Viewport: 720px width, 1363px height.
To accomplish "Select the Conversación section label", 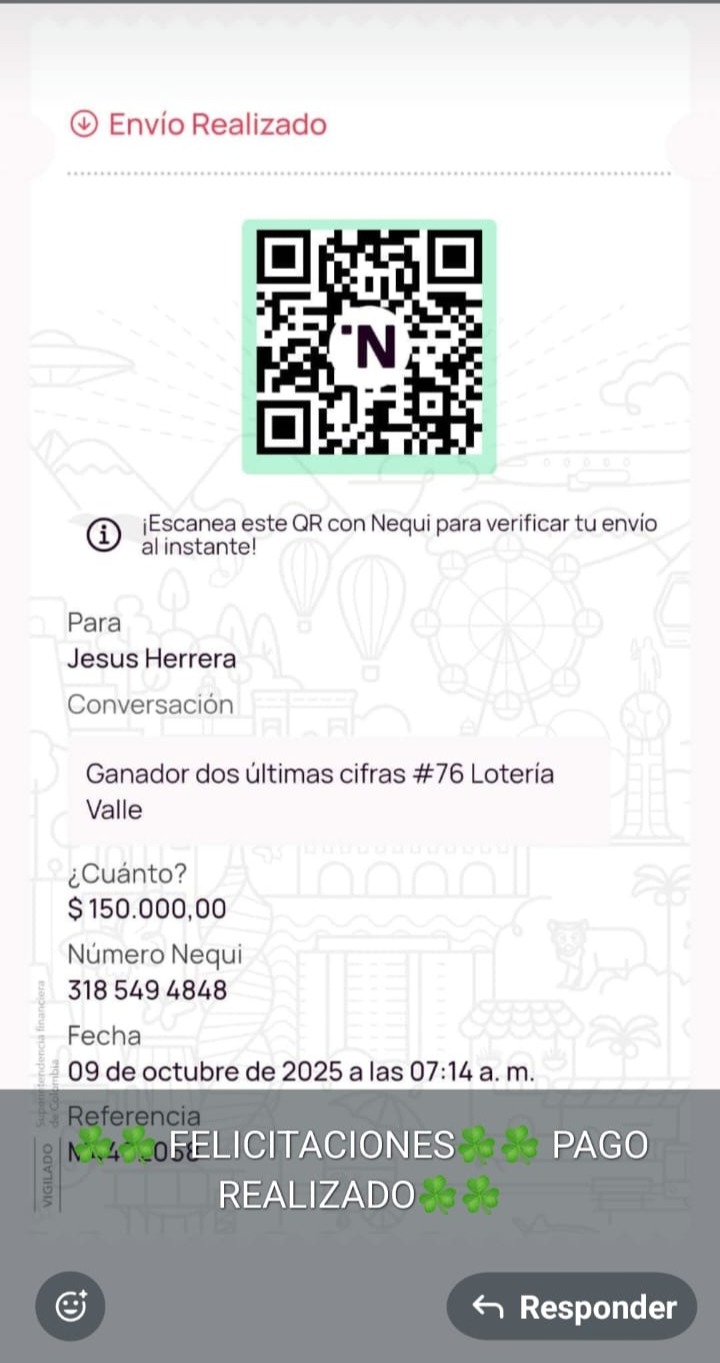I will [150, 704].
